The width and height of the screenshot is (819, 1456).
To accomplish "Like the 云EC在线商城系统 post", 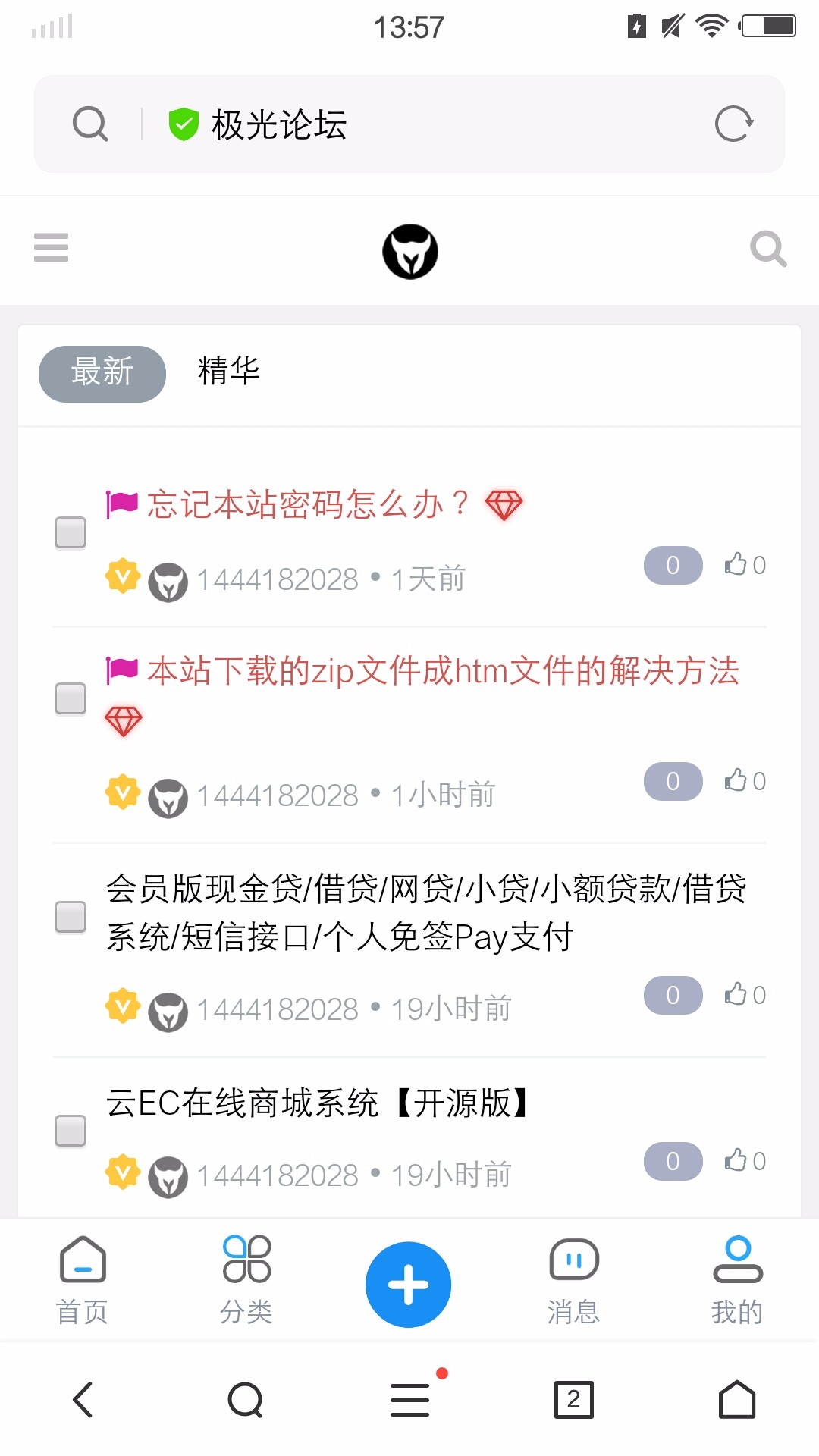I will 745,1161.
